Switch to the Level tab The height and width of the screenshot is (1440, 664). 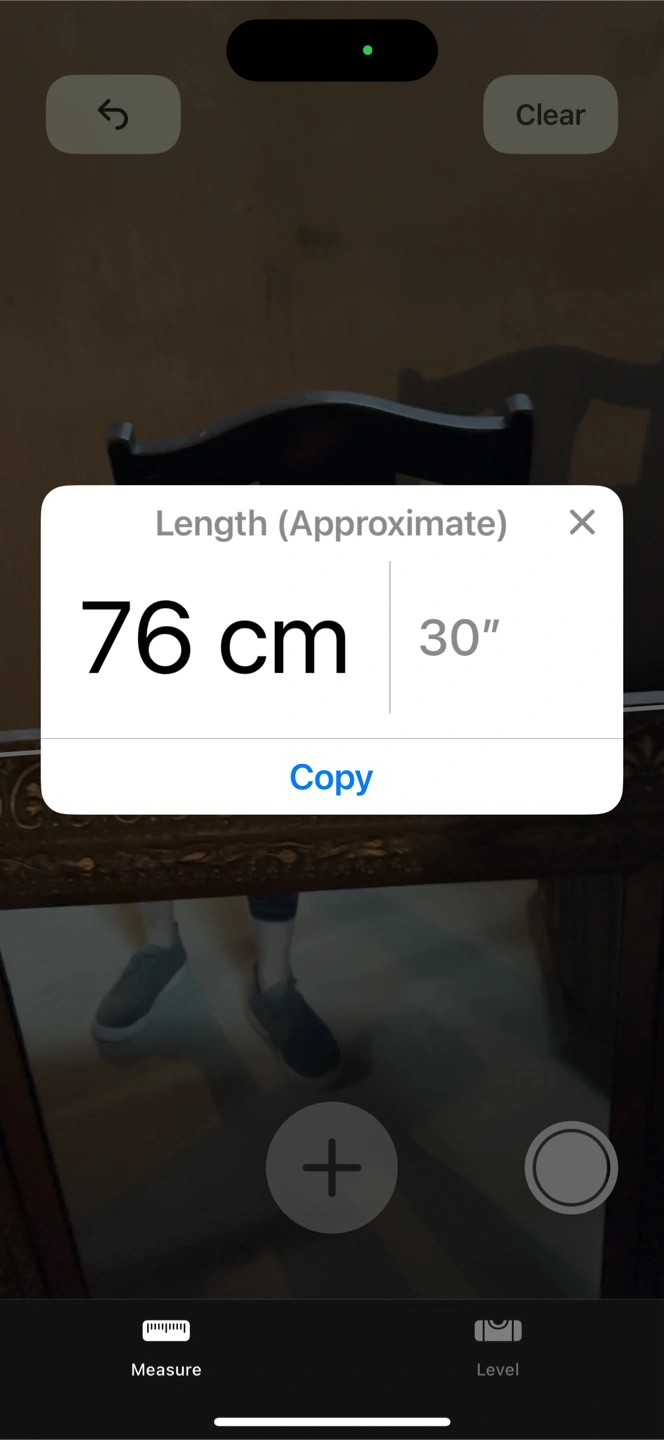pos(498,1346)
